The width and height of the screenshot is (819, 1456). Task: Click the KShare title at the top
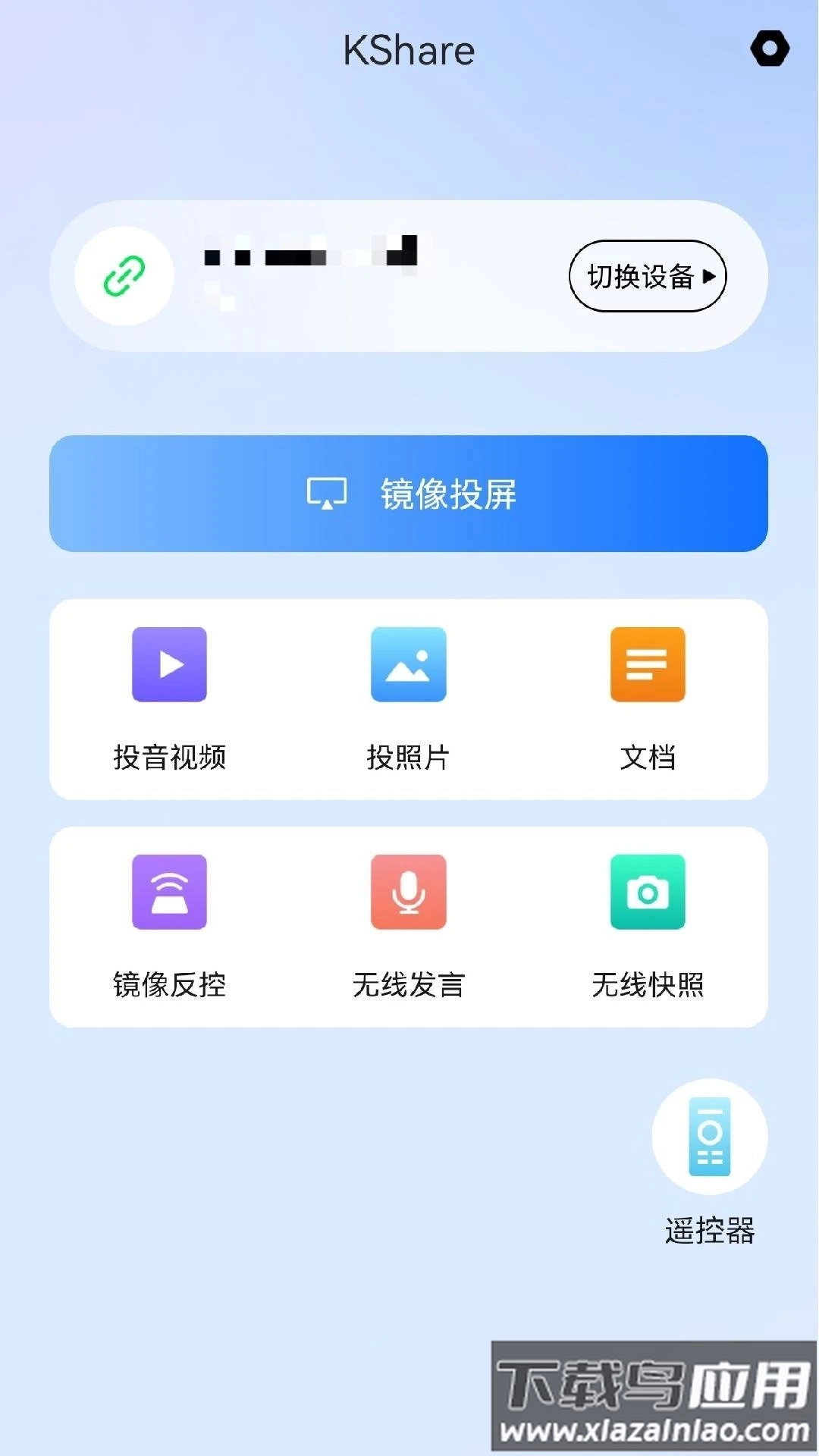(x=409, y=49)
